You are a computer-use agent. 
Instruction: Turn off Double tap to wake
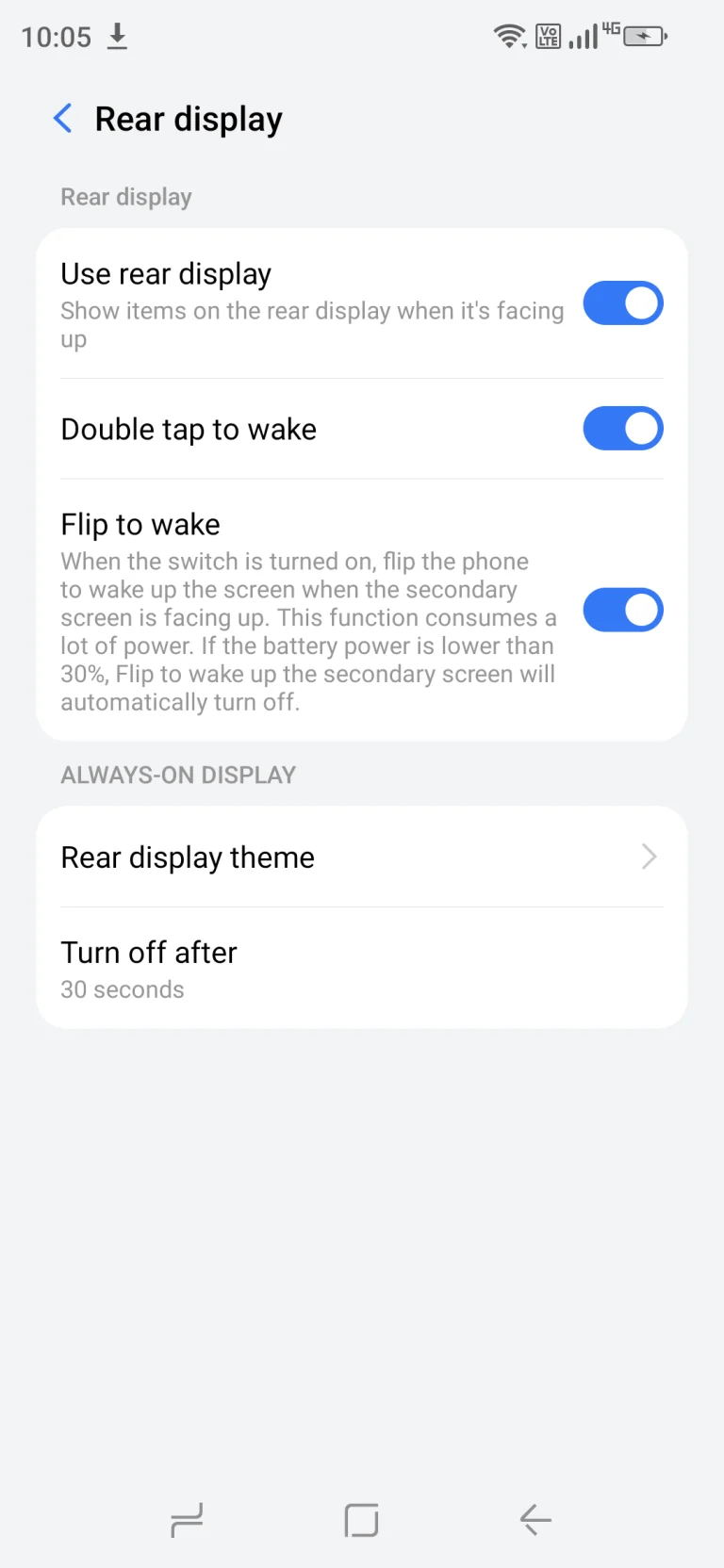622,429
